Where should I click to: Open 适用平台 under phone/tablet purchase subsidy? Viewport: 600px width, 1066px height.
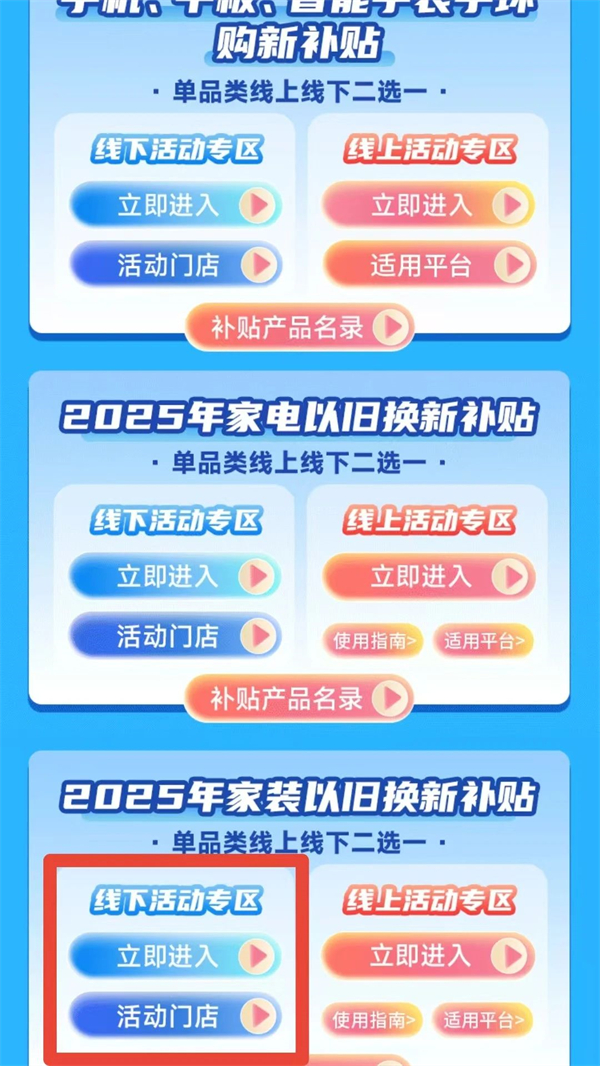[428, 265]
